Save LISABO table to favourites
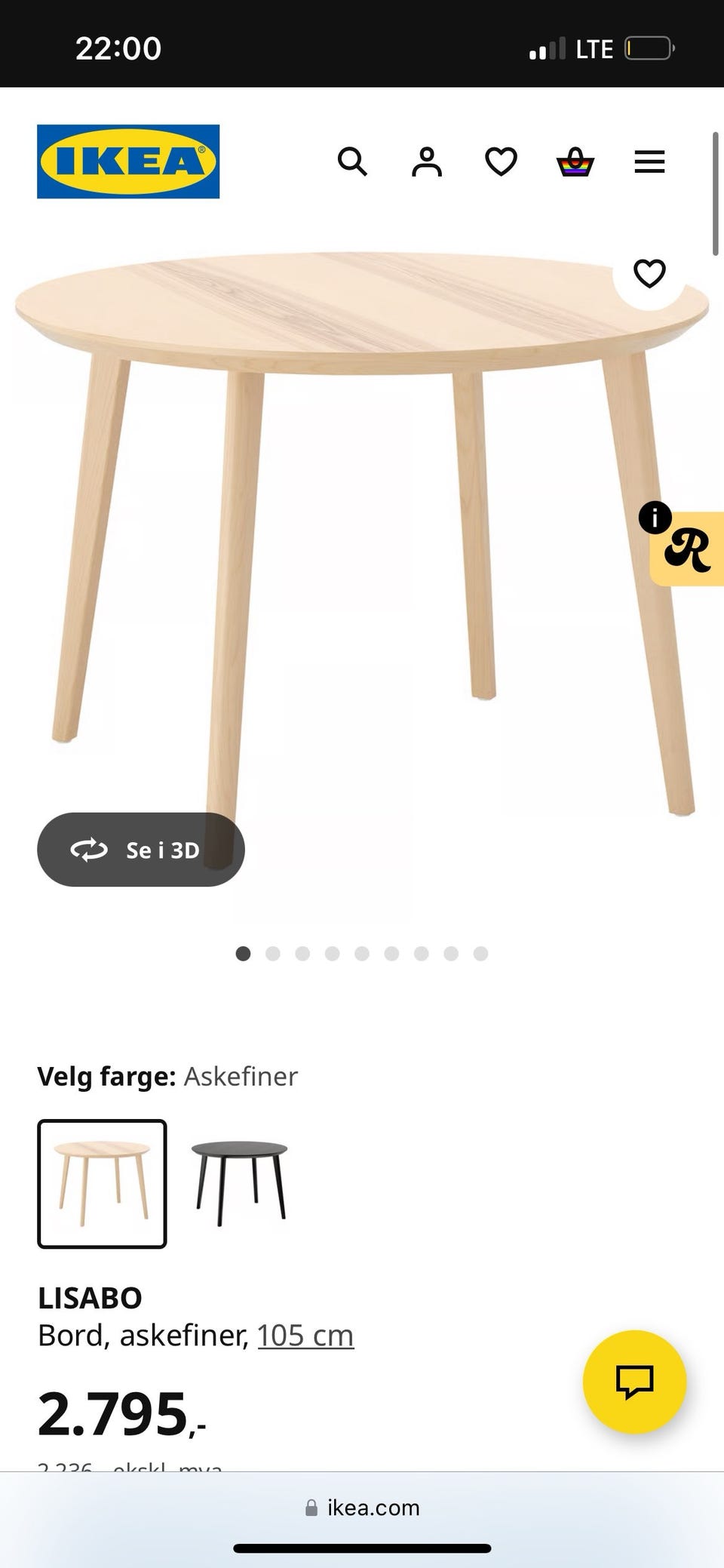This screenshot has width=724, height=1568. [x=649, y=273]
